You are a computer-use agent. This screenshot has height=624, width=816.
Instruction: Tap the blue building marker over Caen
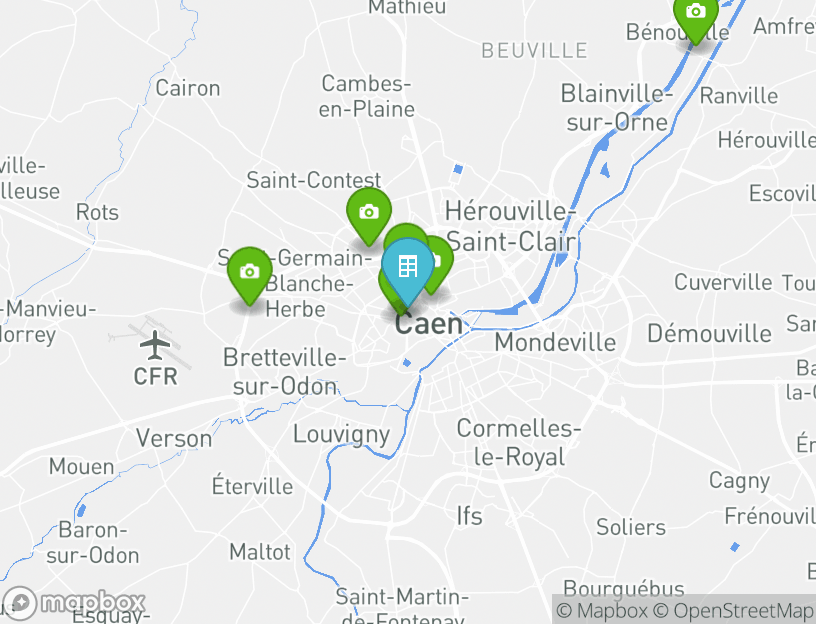(407, 268)
